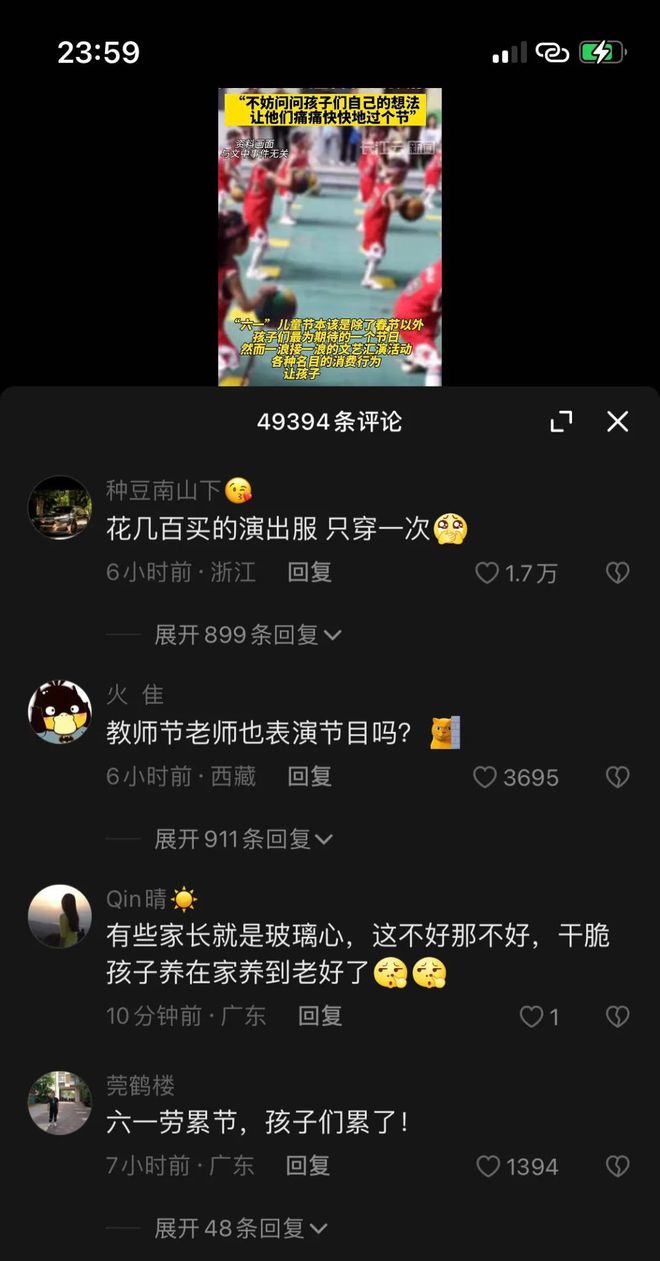Tap the video preview above the comments
660x1261 pixels.
pos(330,237)
